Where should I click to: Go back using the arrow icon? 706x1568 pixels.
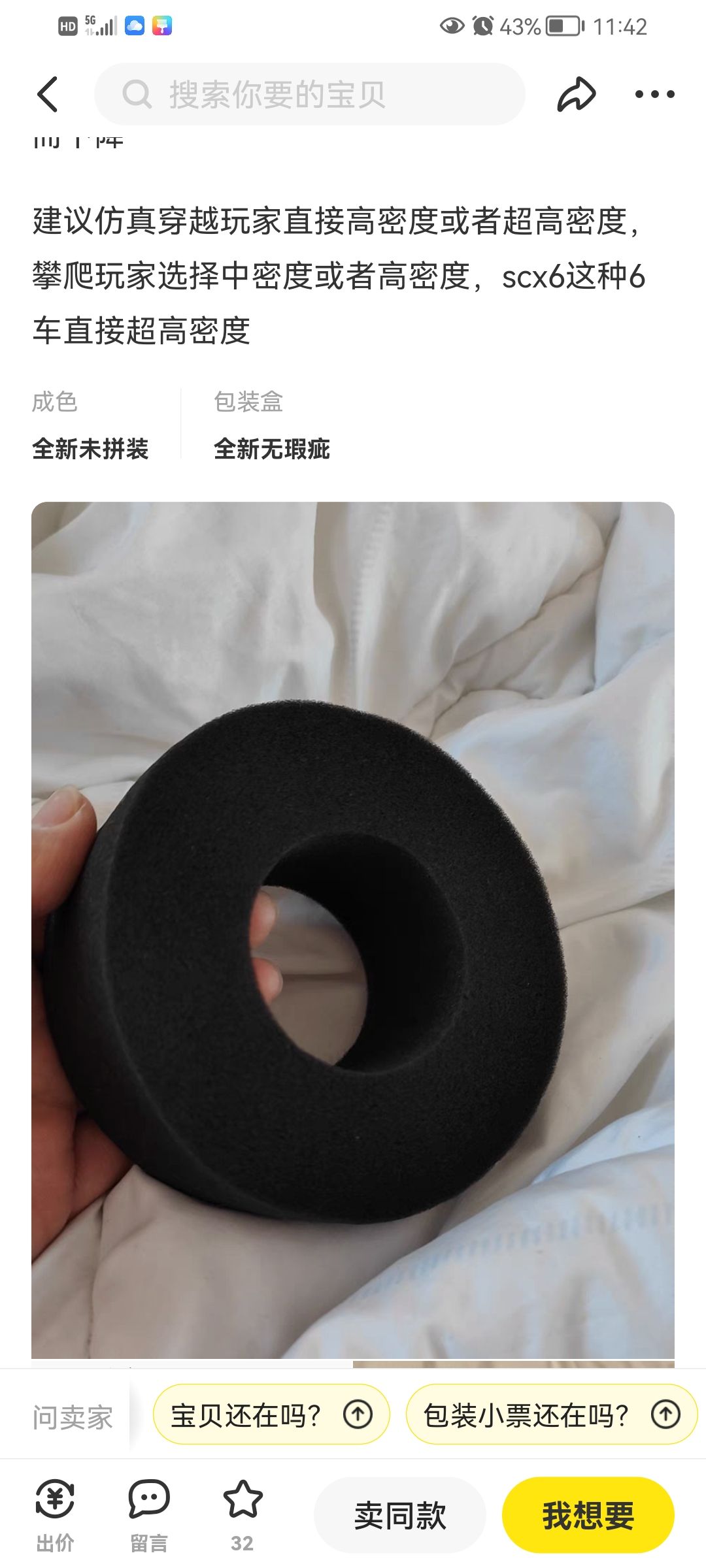click(48, 94)
